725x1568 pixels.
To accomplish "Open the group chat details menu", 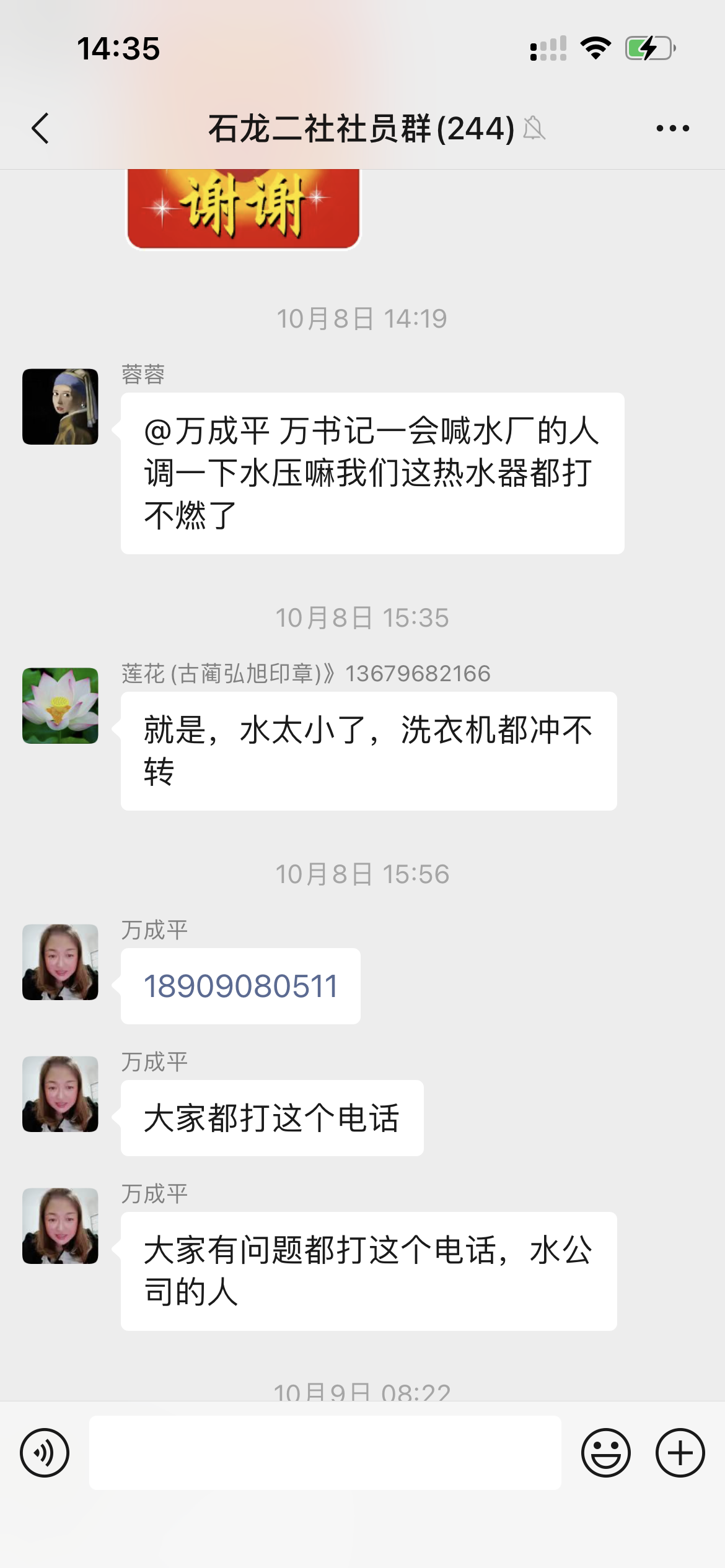I will pos(672,129).
